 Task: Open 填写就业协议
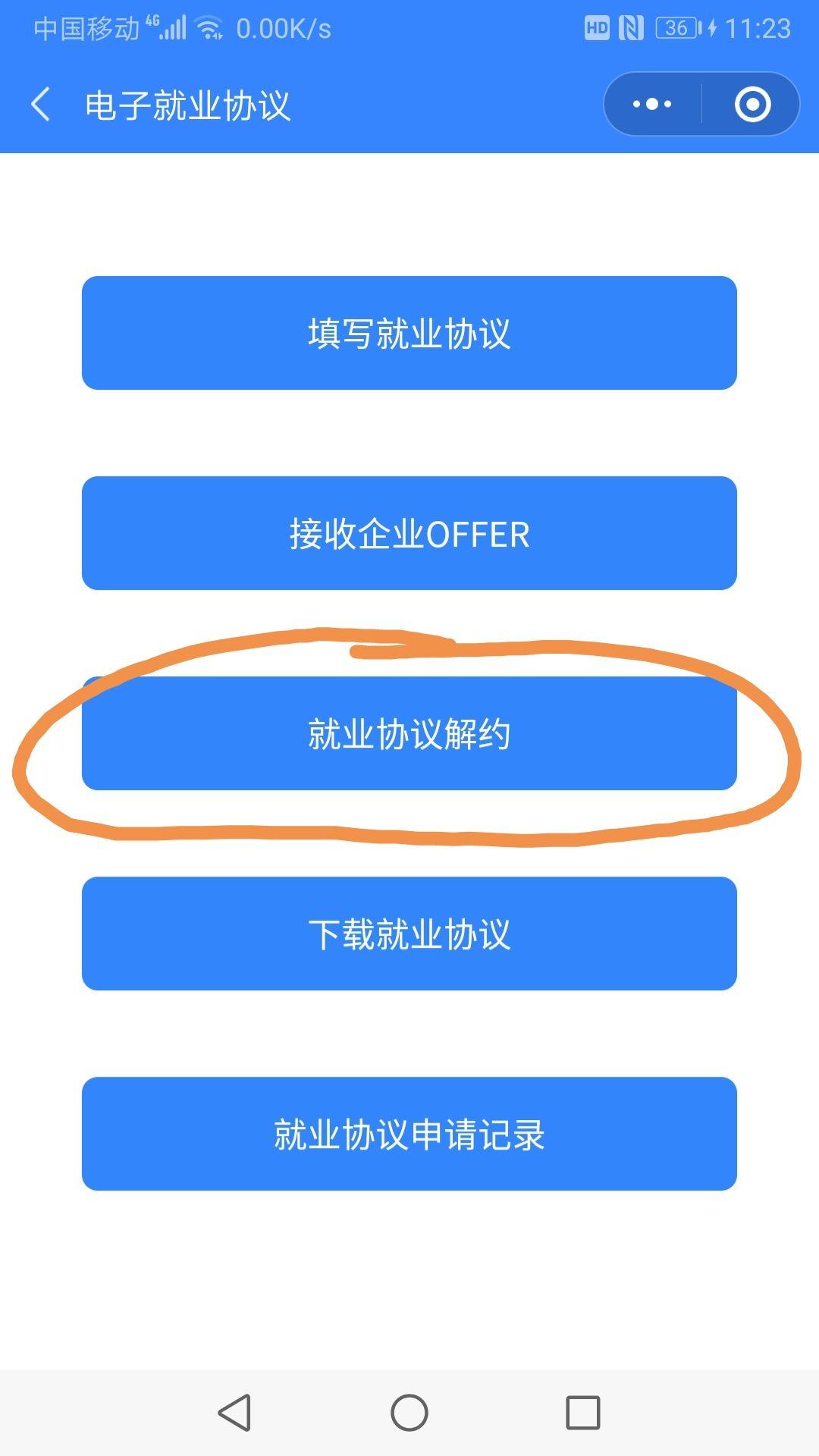click(409, 333)
